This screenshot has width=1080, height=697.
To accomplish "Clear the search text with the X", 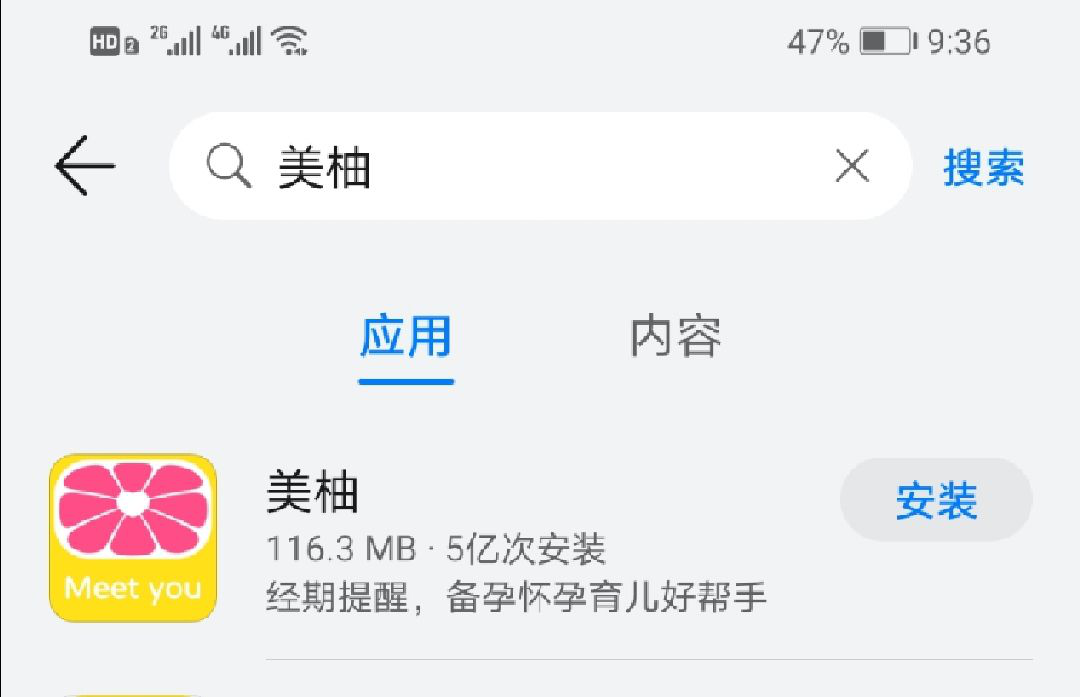I will tap(851, 167).
